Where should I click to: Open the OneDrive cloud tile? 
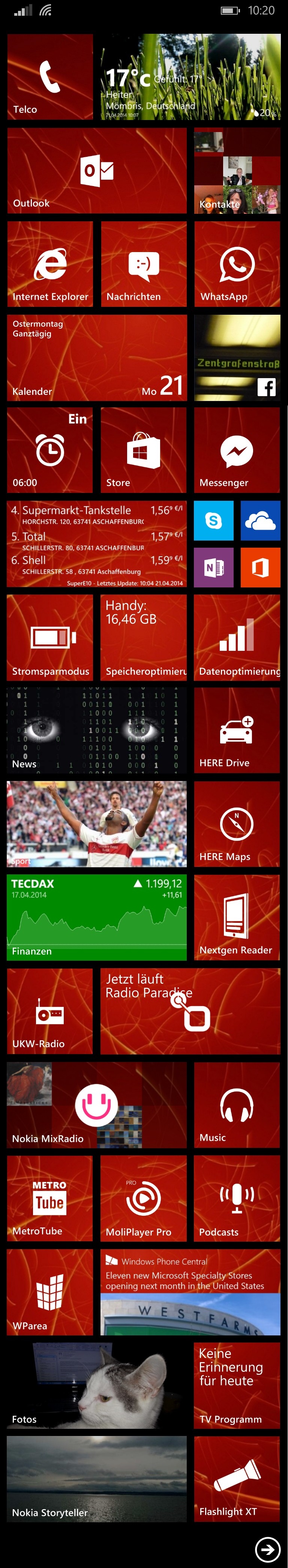260,521
